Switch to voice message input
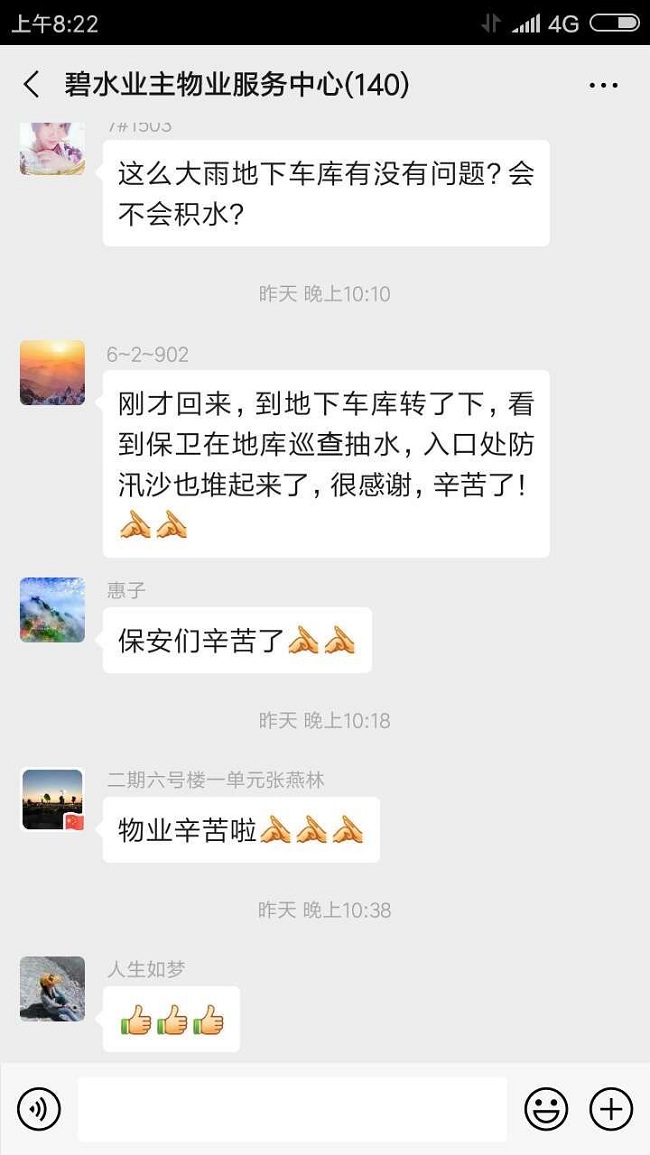 (x=39, y=1109)
